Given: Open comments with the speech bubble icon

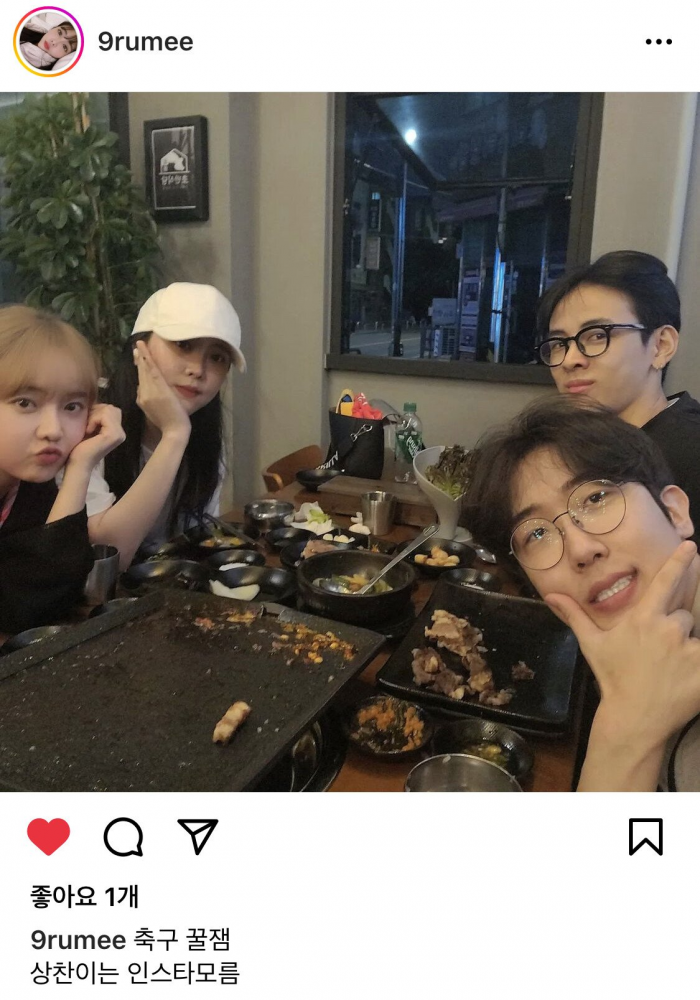Looking at the screenshot, I should point(123,837).
